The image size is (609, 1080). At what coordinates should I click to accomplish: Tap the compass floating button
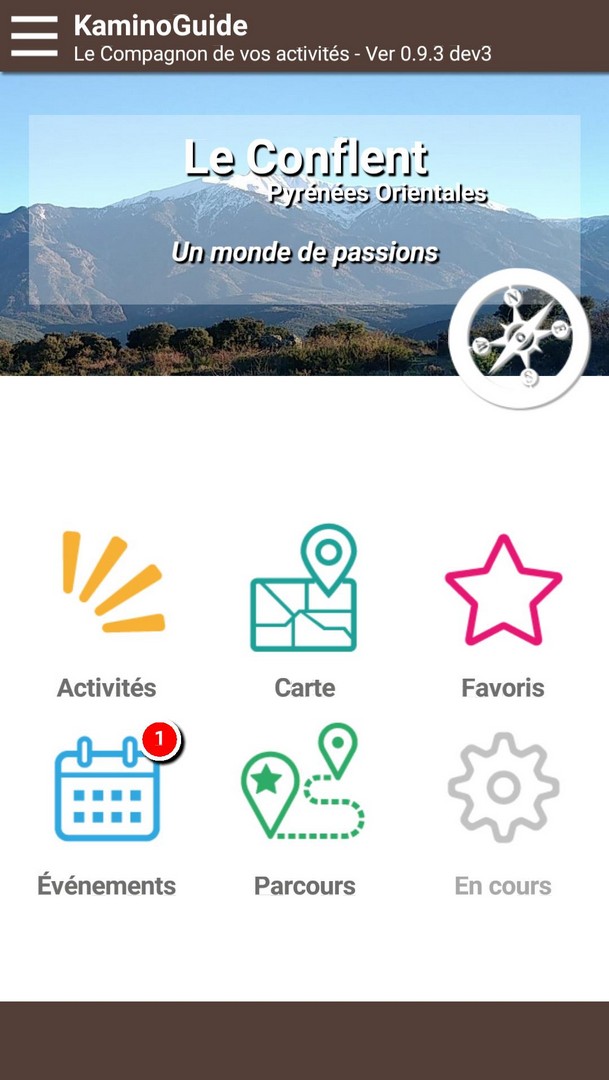tap(519, 338)
